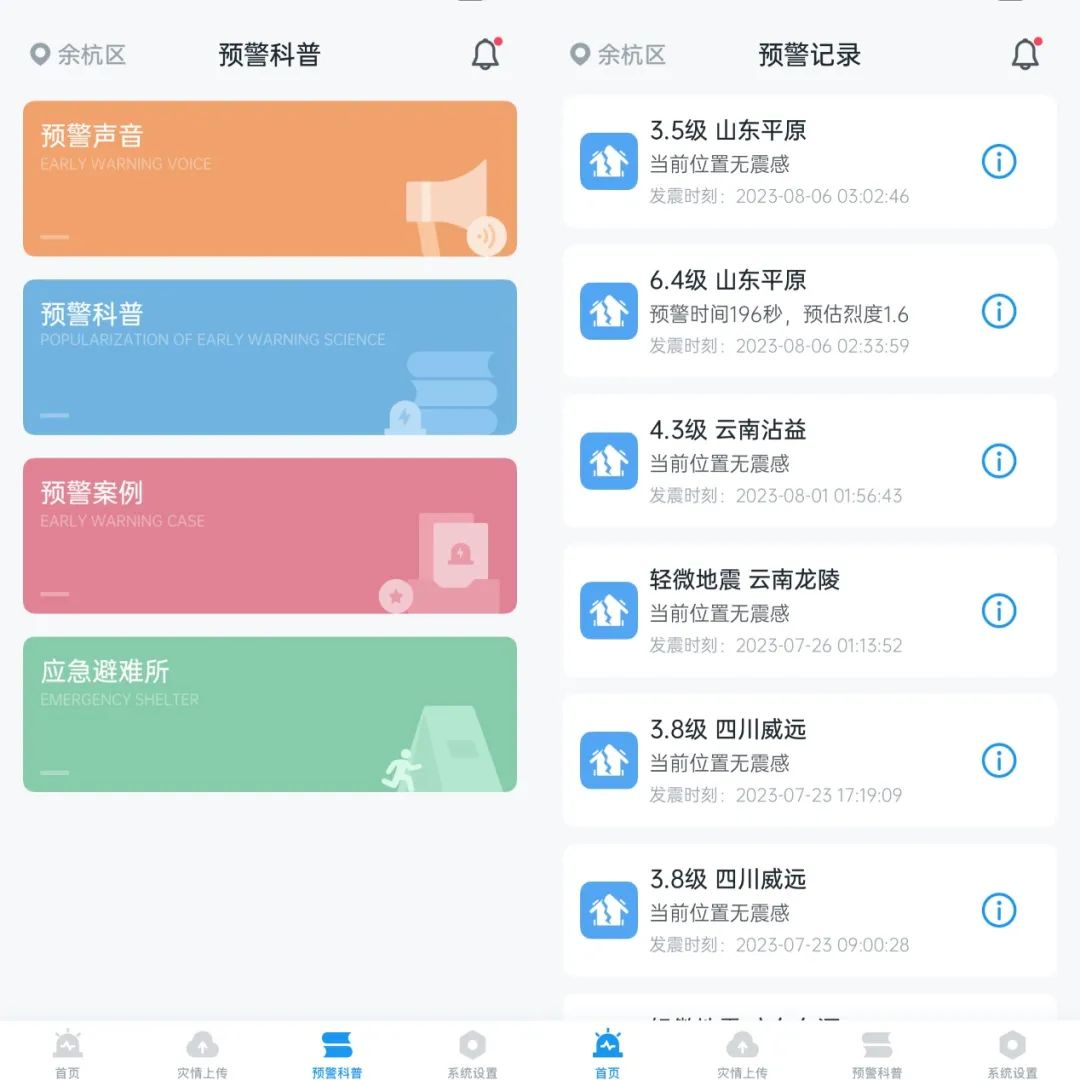The width and height of the screenshot is (1080, 1080).
Task: Switch to 系统设置 tab on the 预警记录 screen
Action: click(1011, 1055)
